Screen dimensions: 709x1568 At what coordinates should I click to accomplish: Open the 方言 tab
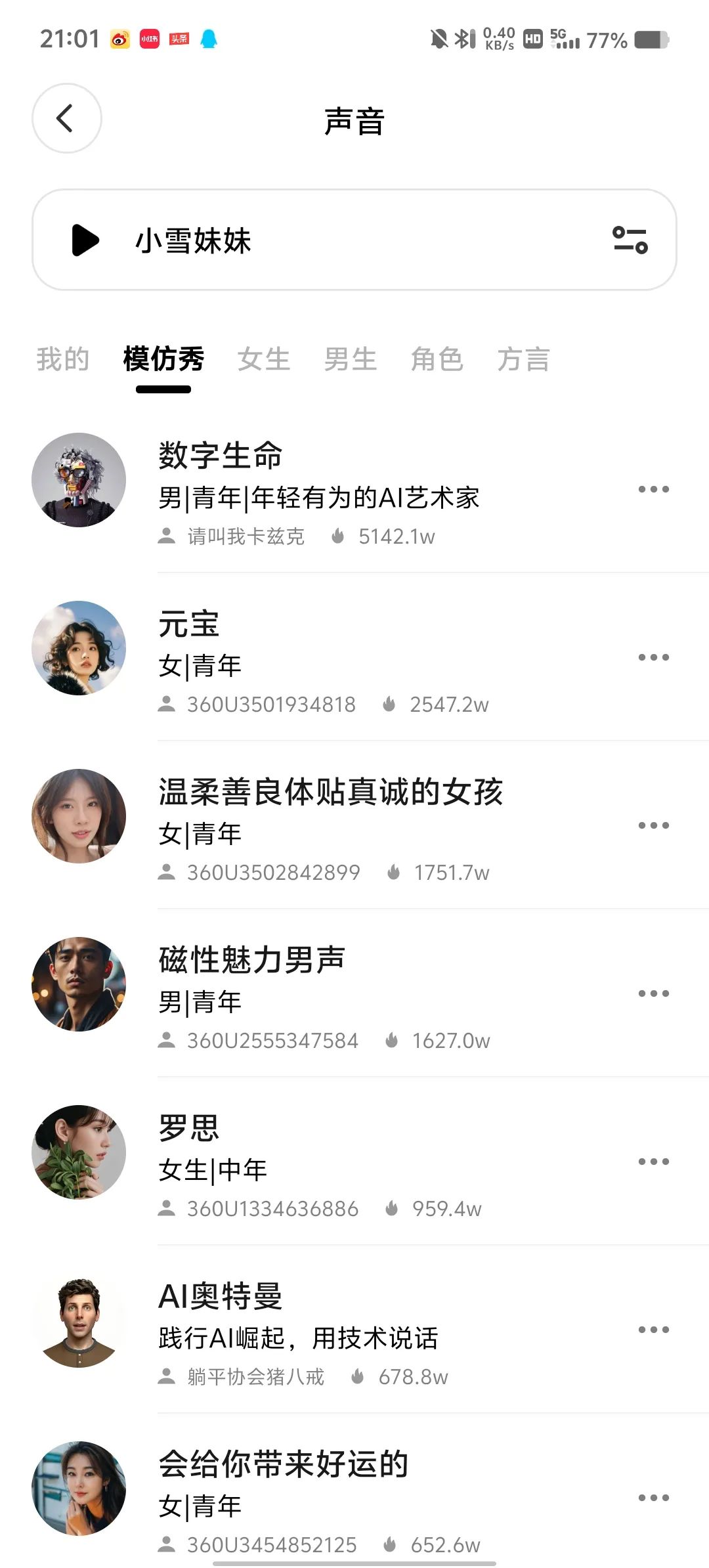523,359
